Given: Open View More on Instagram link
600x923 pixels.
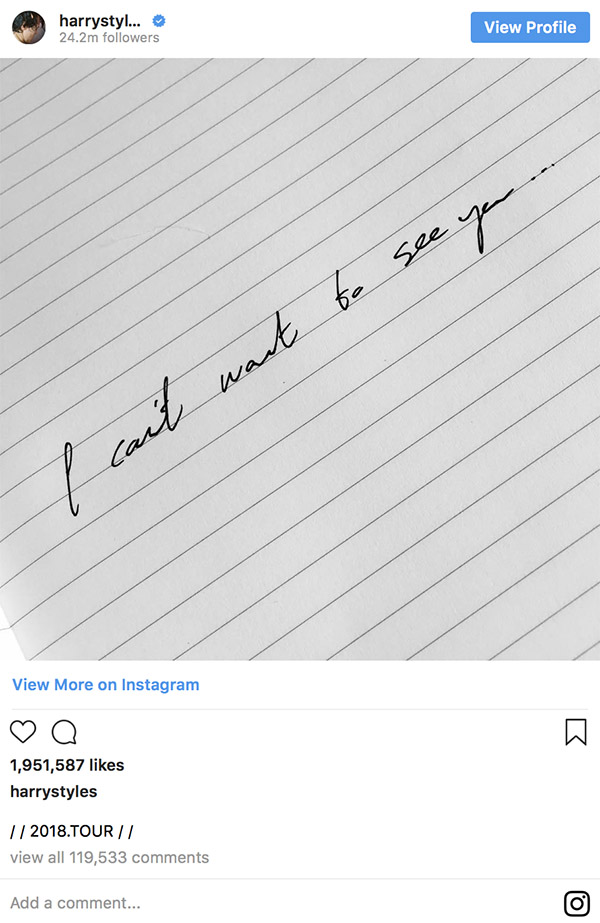Looking at the screenshot, I should pos(105,685).
